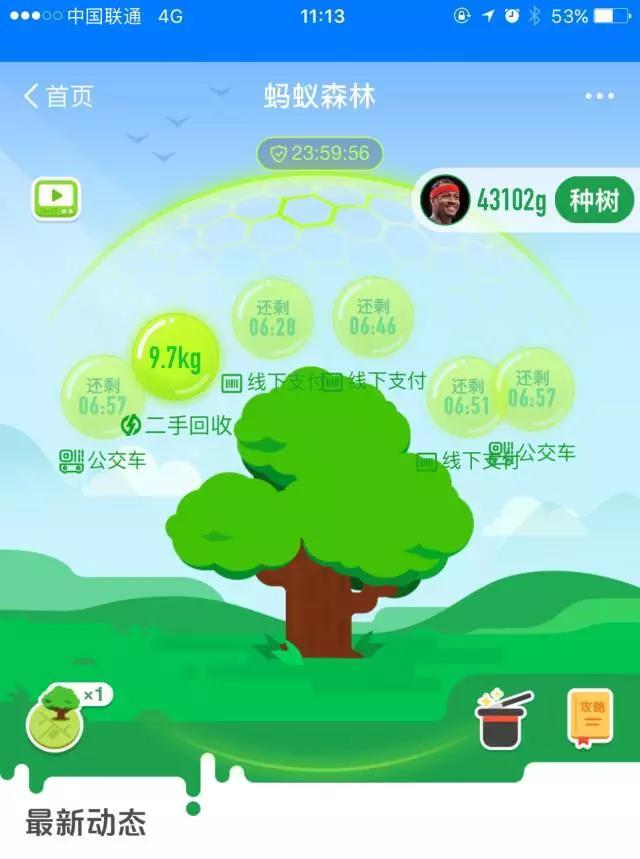640x859 pixels.
Task: Tap the 23:59:56 protection shield timer
Action: point(320,154)
